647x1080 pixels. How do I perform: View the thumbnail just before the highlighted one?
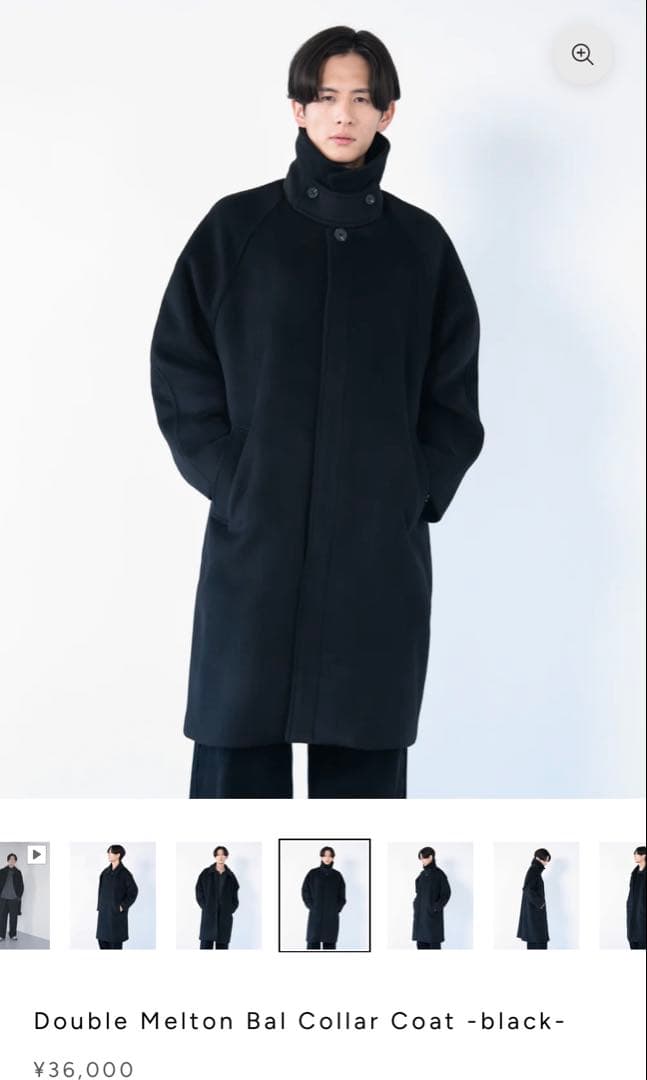pos(219,895)
